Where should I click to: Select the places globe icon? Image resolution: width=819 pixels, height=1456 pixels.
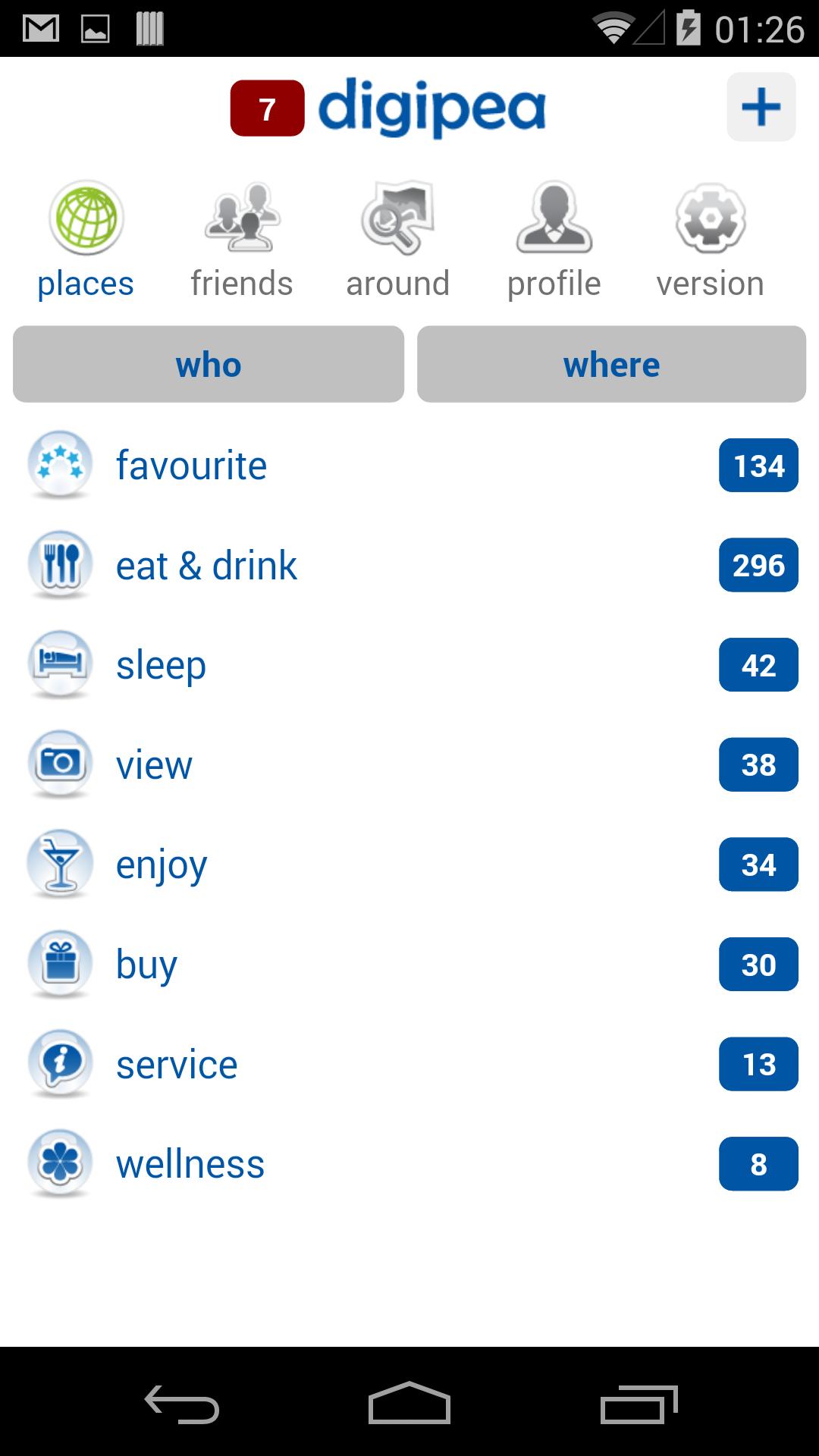pos(85,220)
